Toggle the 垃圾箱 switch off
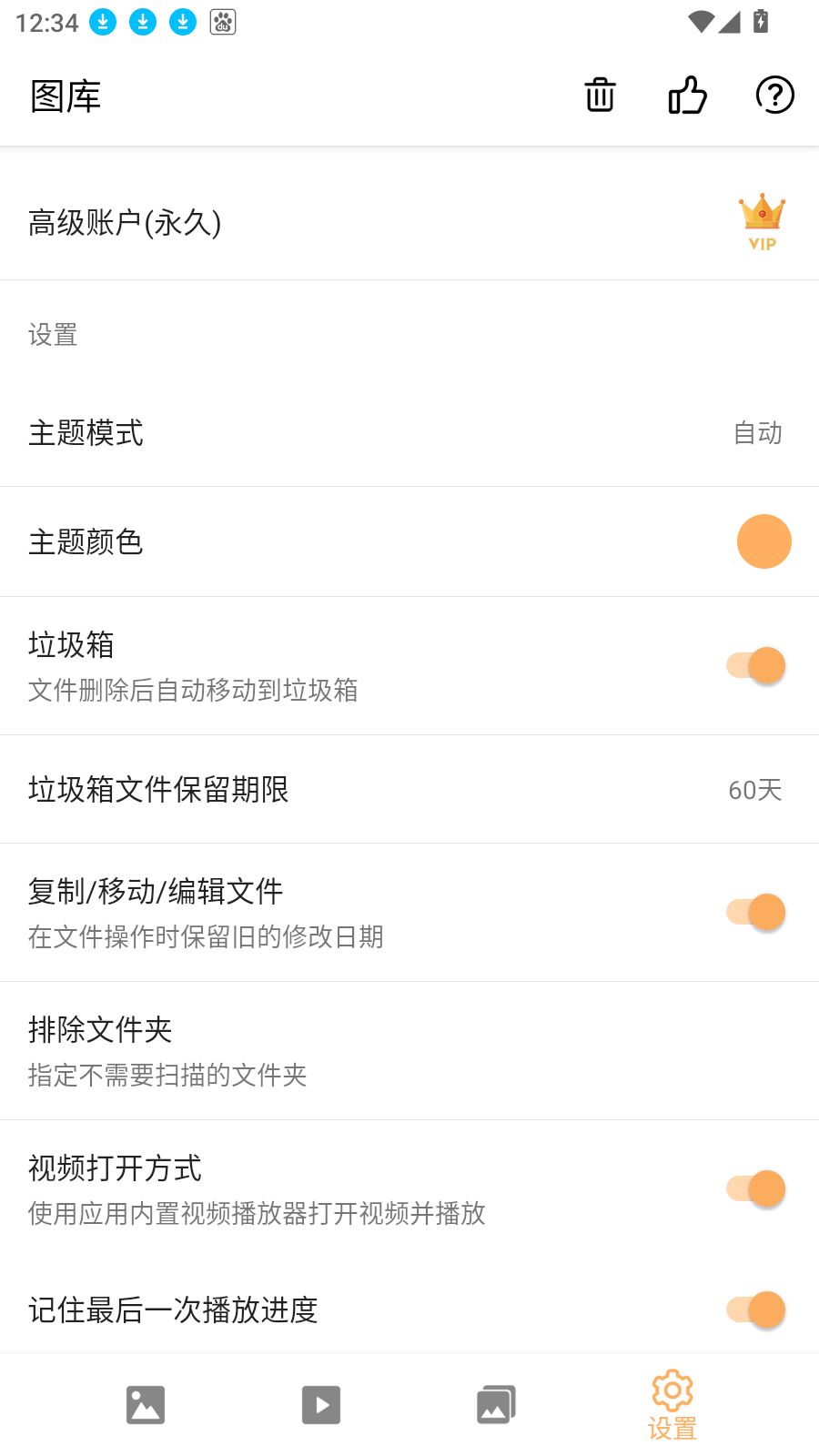The height and width of the screenshot is (1456, 819). 756,666
